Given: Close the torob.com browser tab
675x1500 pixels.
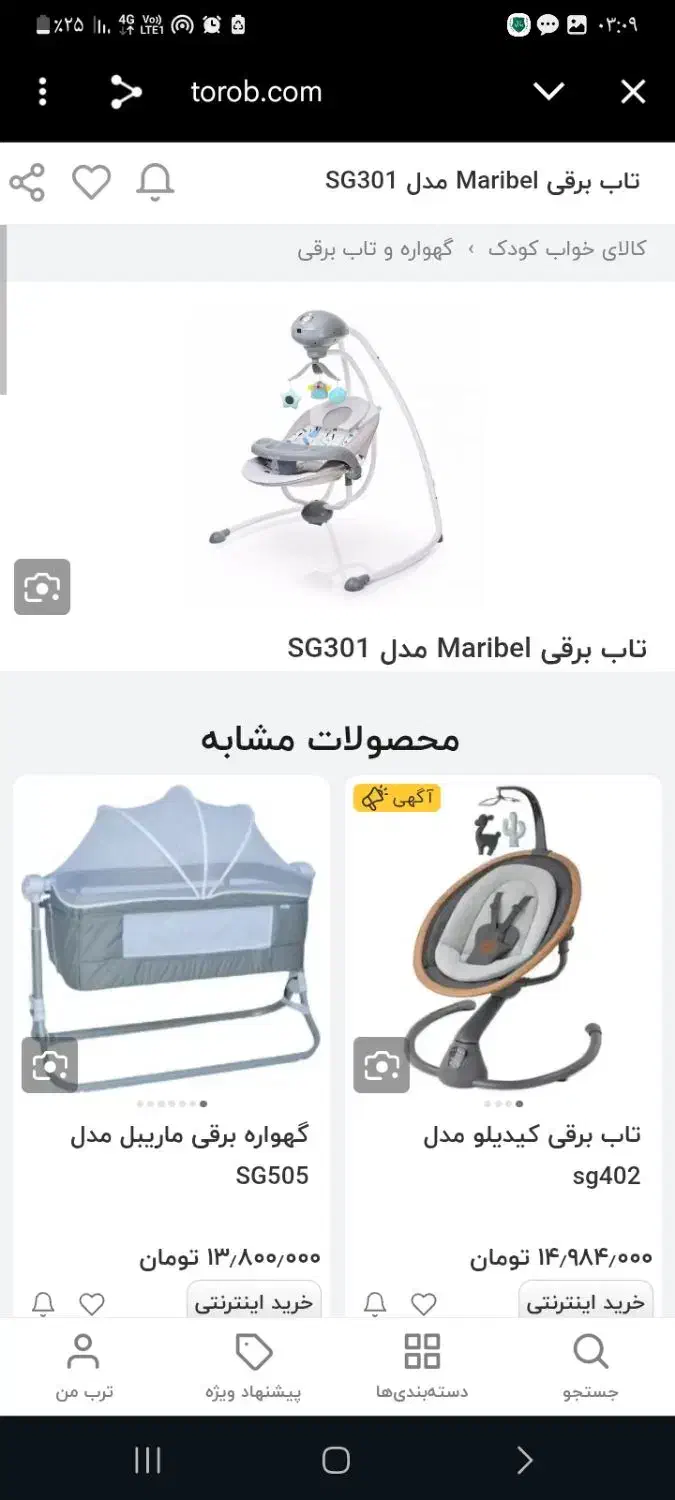Looking at the screenshot, I should pos(633,92).
